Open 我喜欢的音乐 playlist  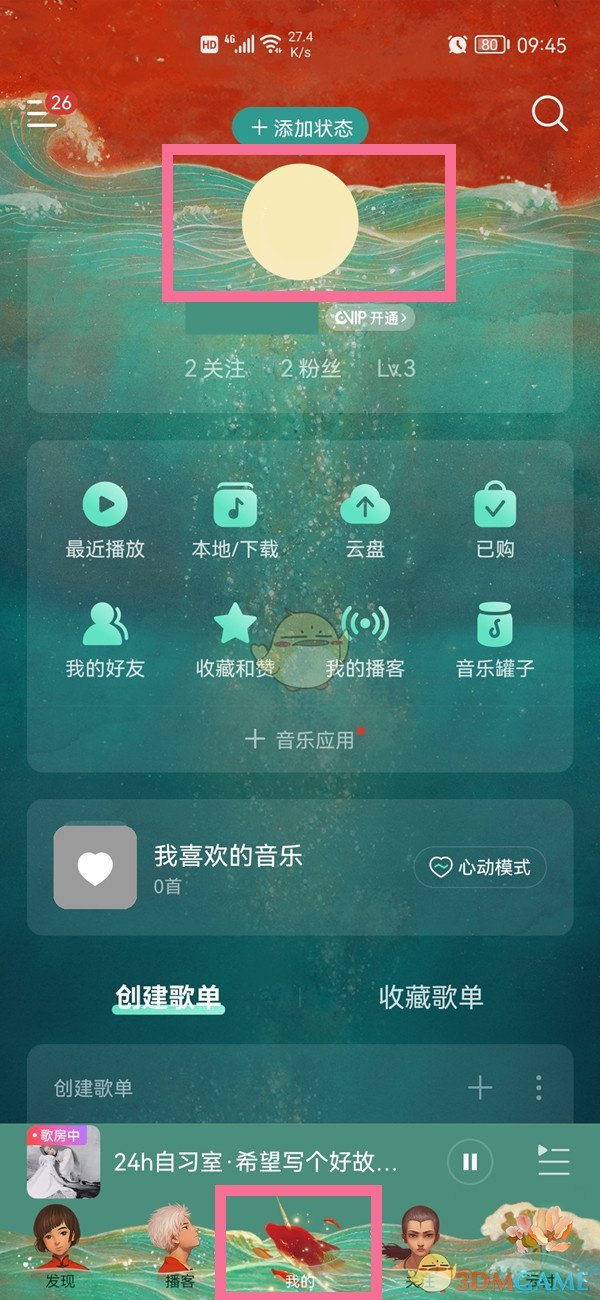228,866
